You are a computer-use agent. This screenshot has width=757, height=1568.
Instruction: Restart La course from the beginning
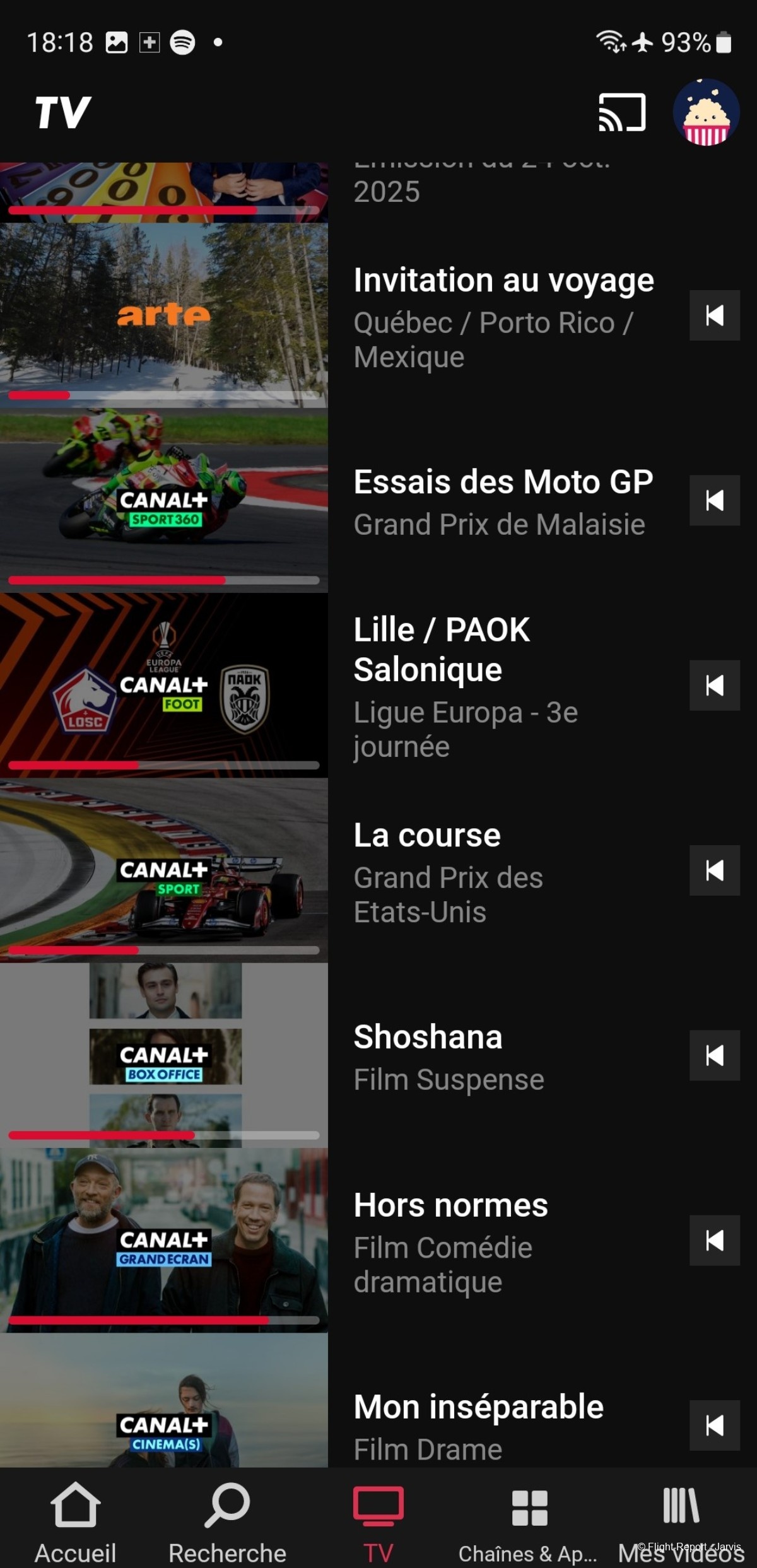coord(714,870)
